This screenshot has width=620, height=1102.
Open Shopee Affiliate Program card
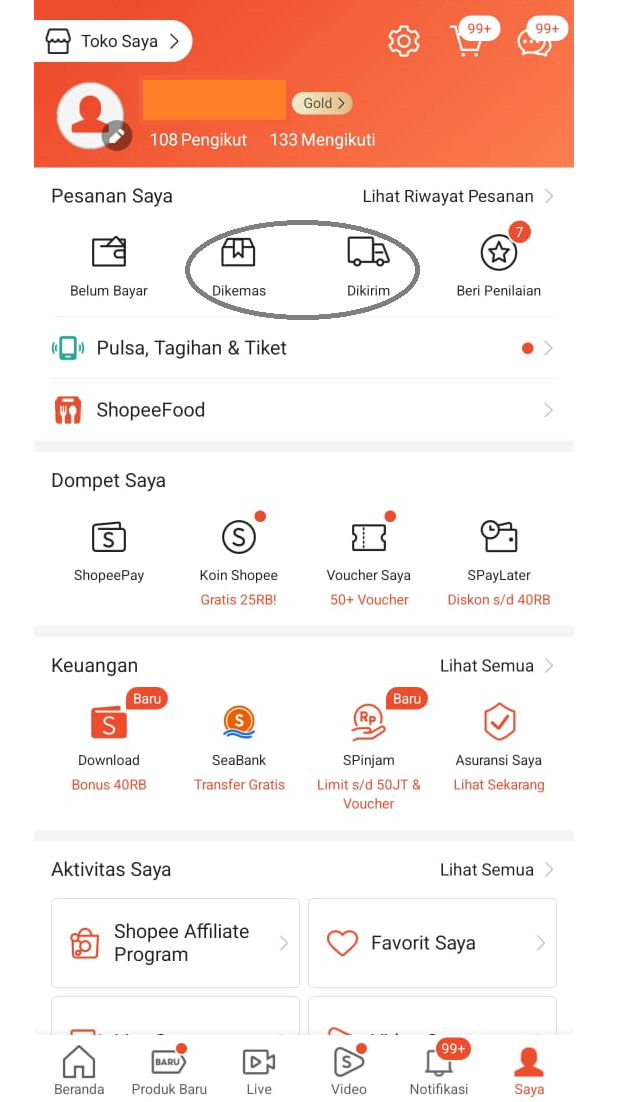click(176, 943)
